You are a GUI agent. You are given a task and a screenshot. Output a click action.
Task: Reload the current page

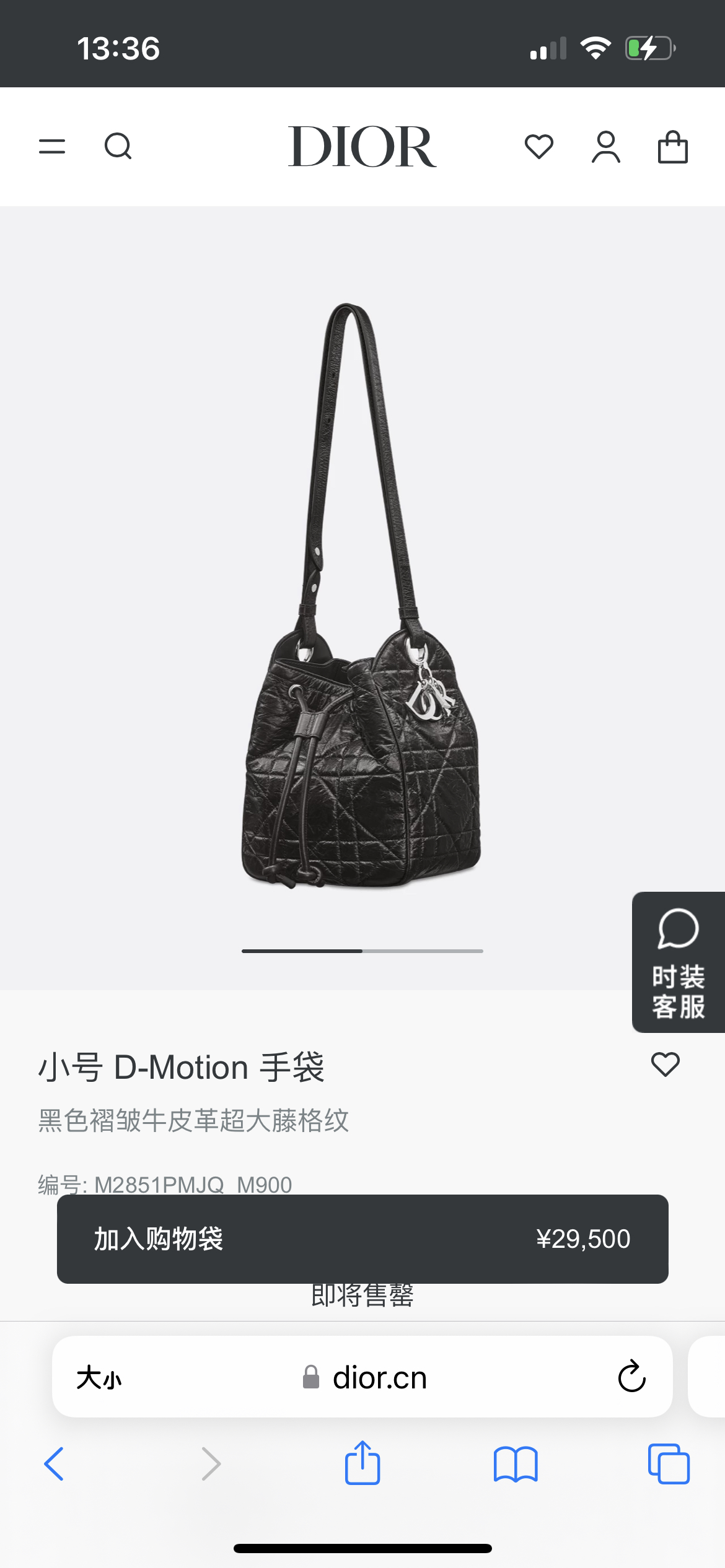pos(631,1377)
